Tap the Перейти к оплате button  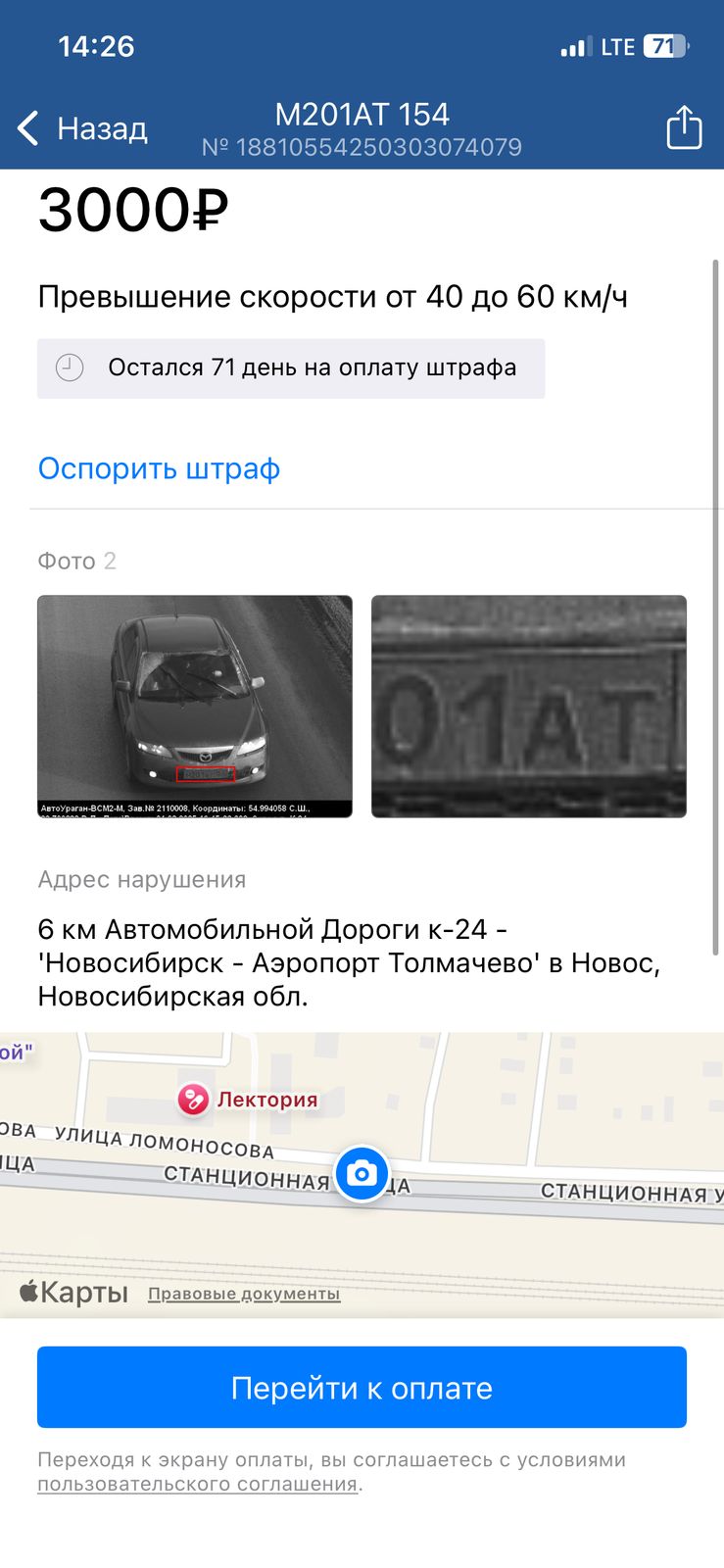point(362,1387)
